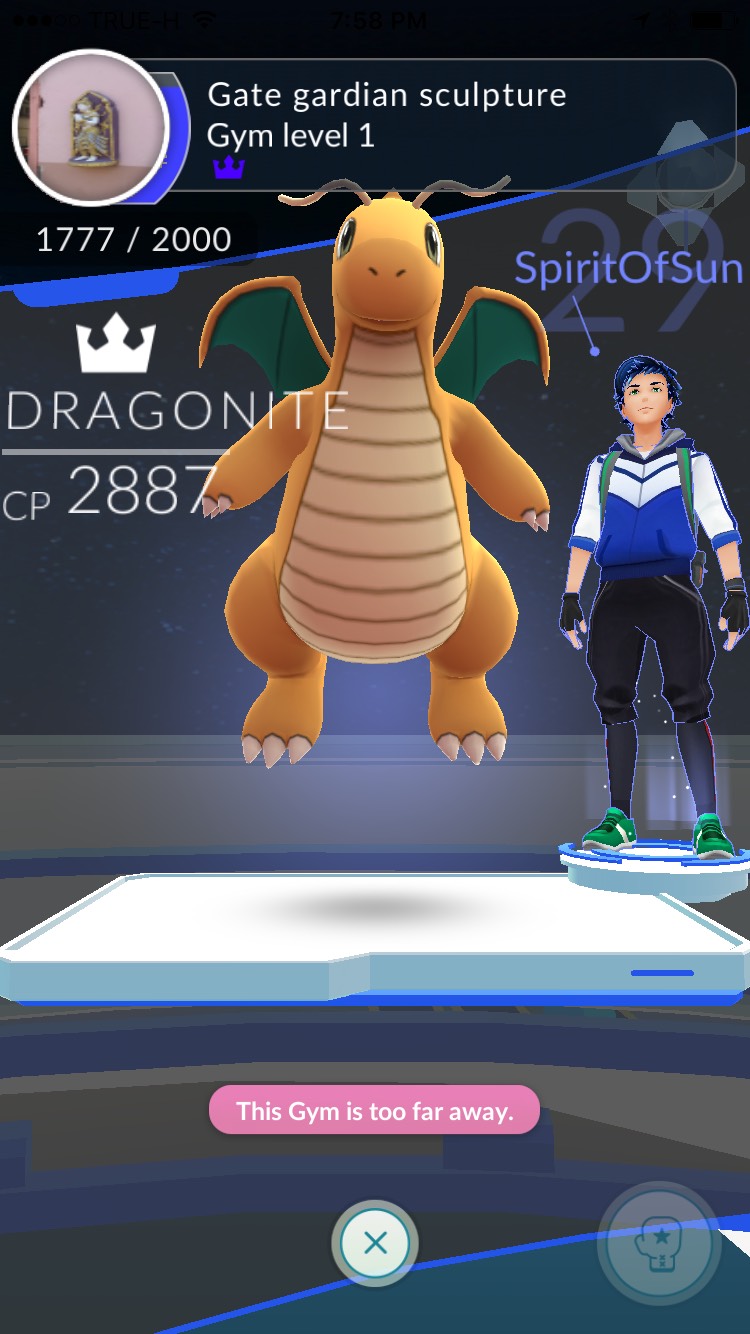Tap the boxing glove battle button
This screenshot has width=750, height=1334.
(659, 1245)
